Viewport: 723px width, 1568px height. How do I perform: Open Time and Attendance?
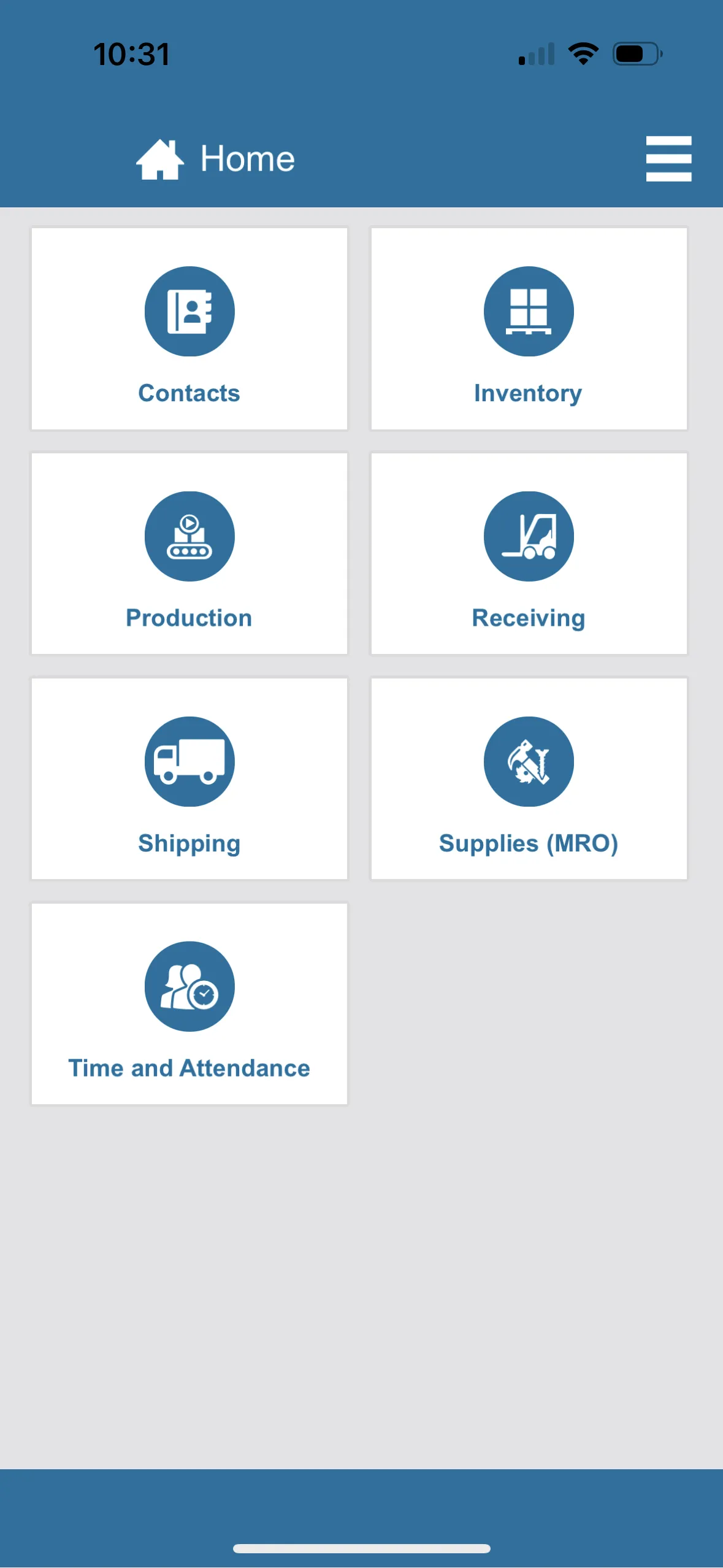click(189, 1004)
